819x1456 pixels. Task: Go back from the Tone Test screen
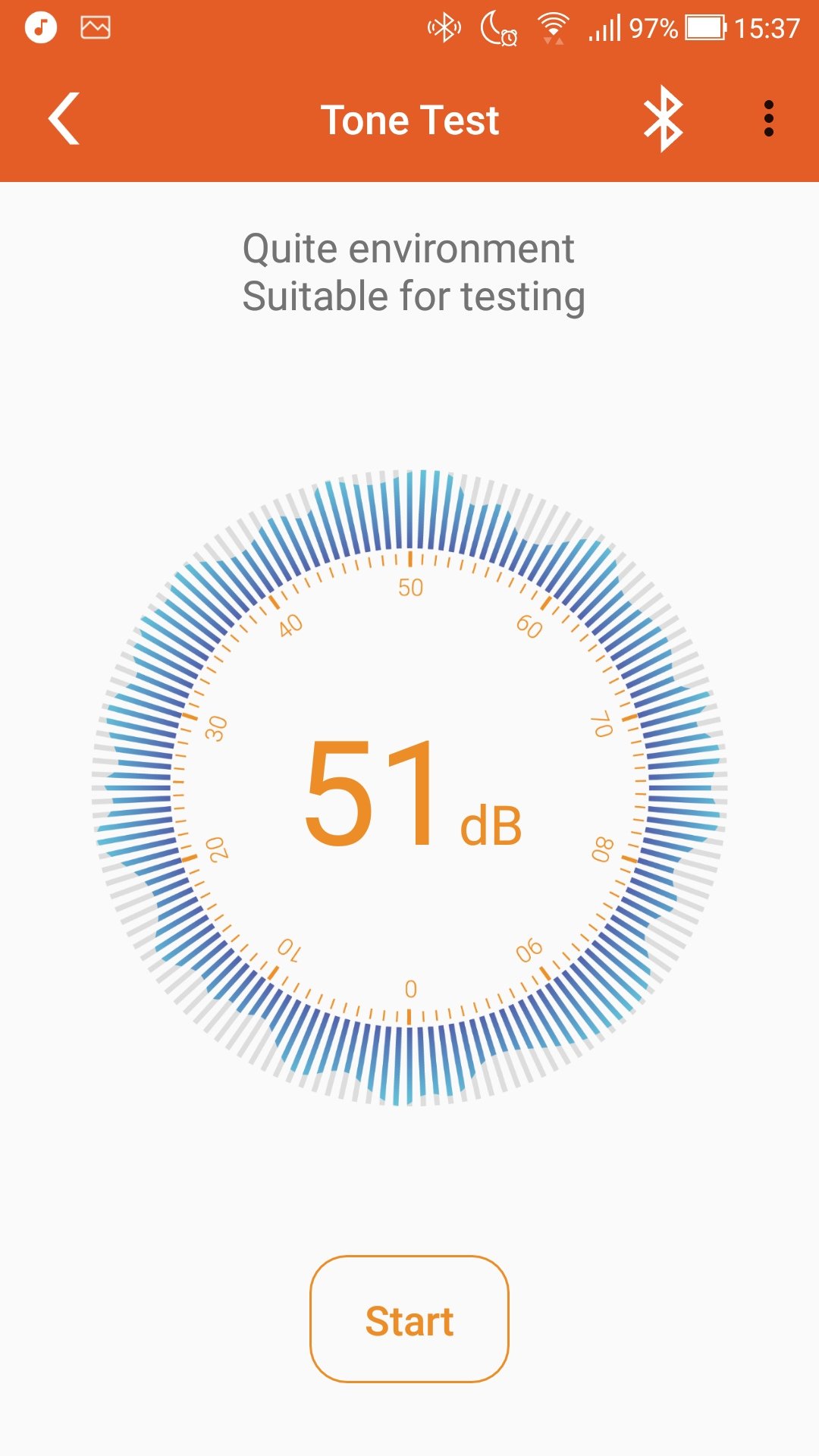tap(64, 119)
